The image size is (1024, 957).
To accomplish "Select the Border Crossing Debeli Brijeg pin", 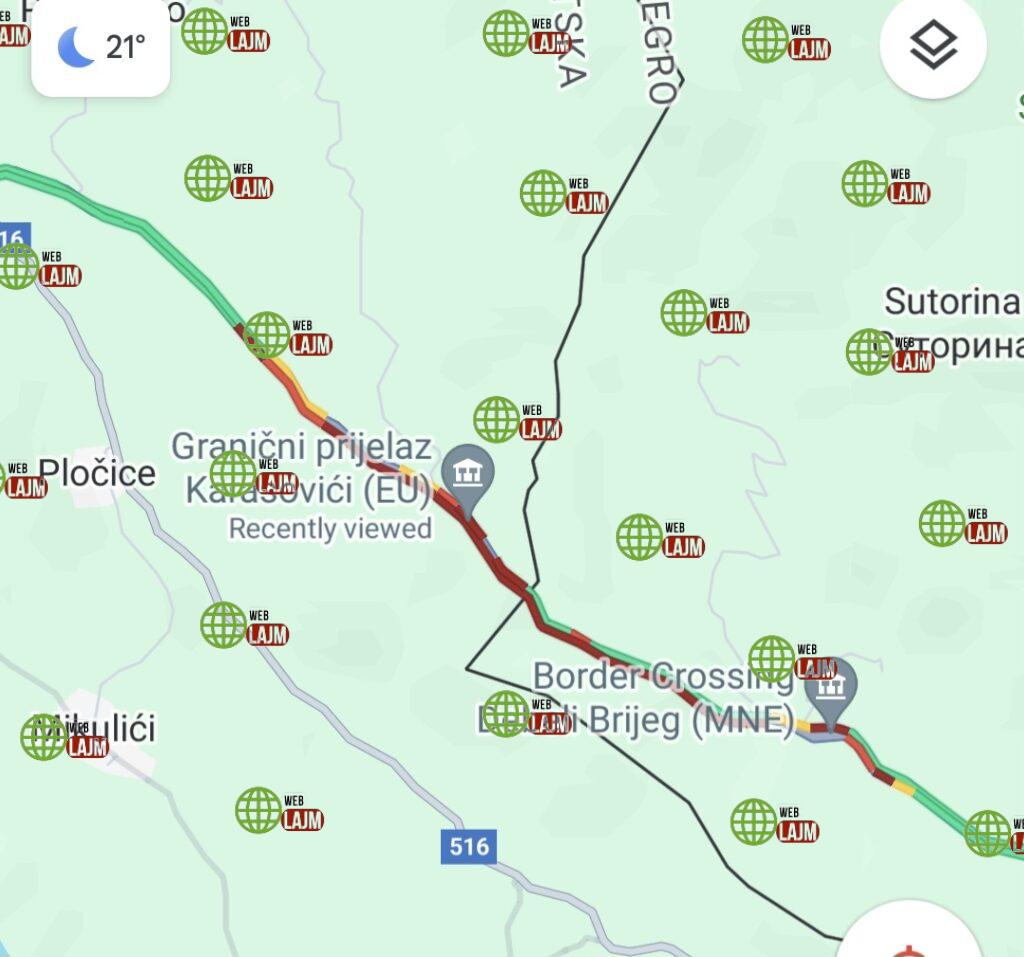I will (x=830, y=688).
